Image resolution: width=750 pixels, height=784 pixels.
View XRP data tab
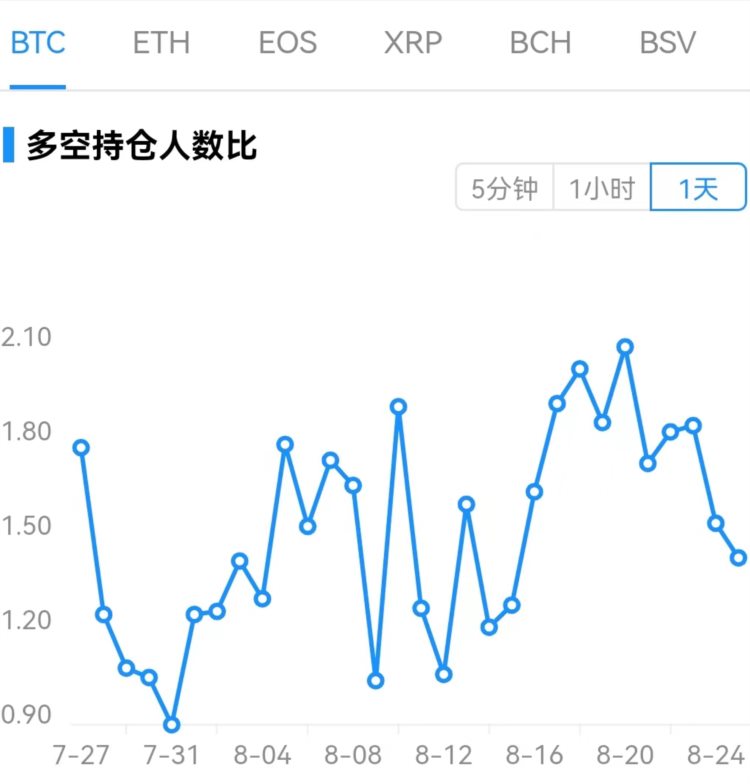pos(414,42)
